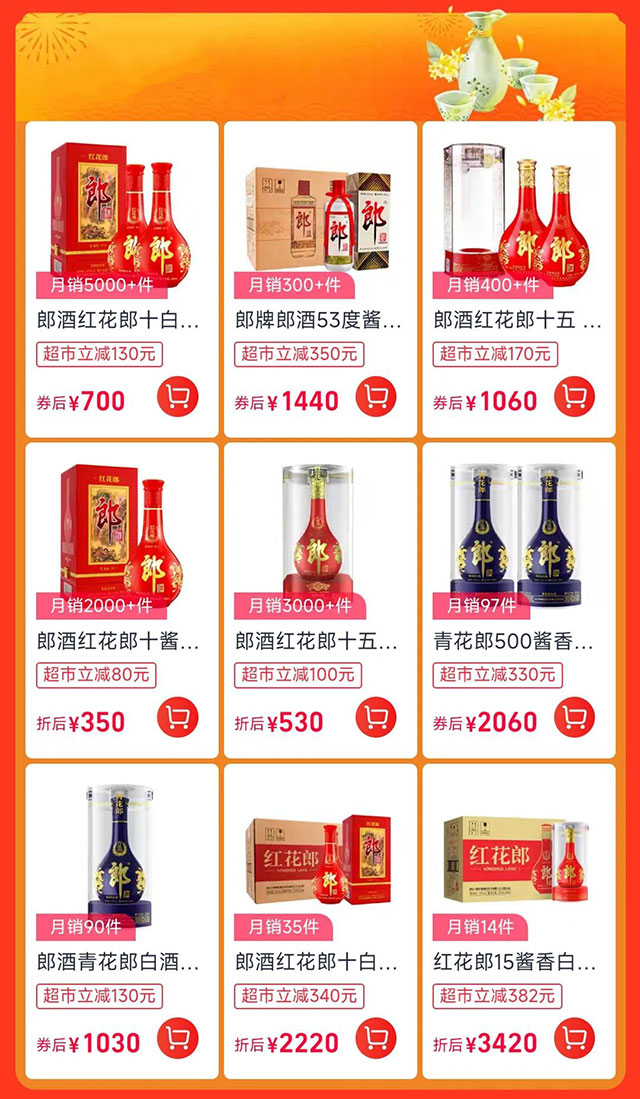Add 红花郎15酱香白 ¥3420 to cart
640x1099 pixels.
[x=574, y=1037]
